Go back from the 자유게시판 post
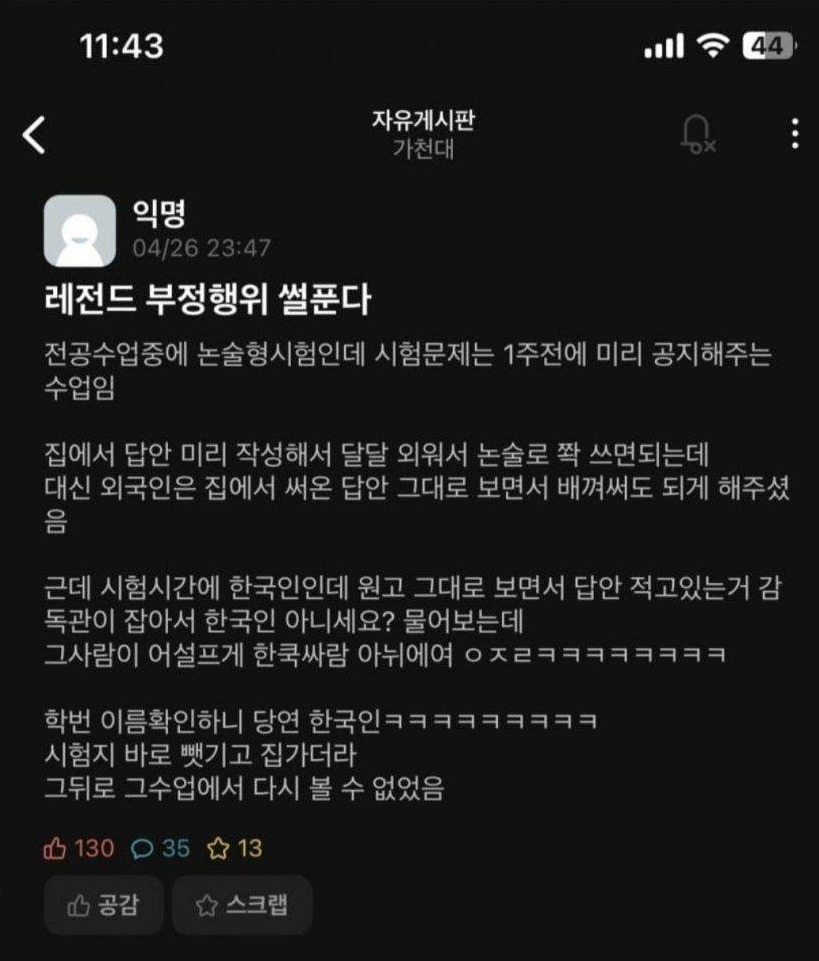This screenshot has height=961, width=819. (35, 134)
